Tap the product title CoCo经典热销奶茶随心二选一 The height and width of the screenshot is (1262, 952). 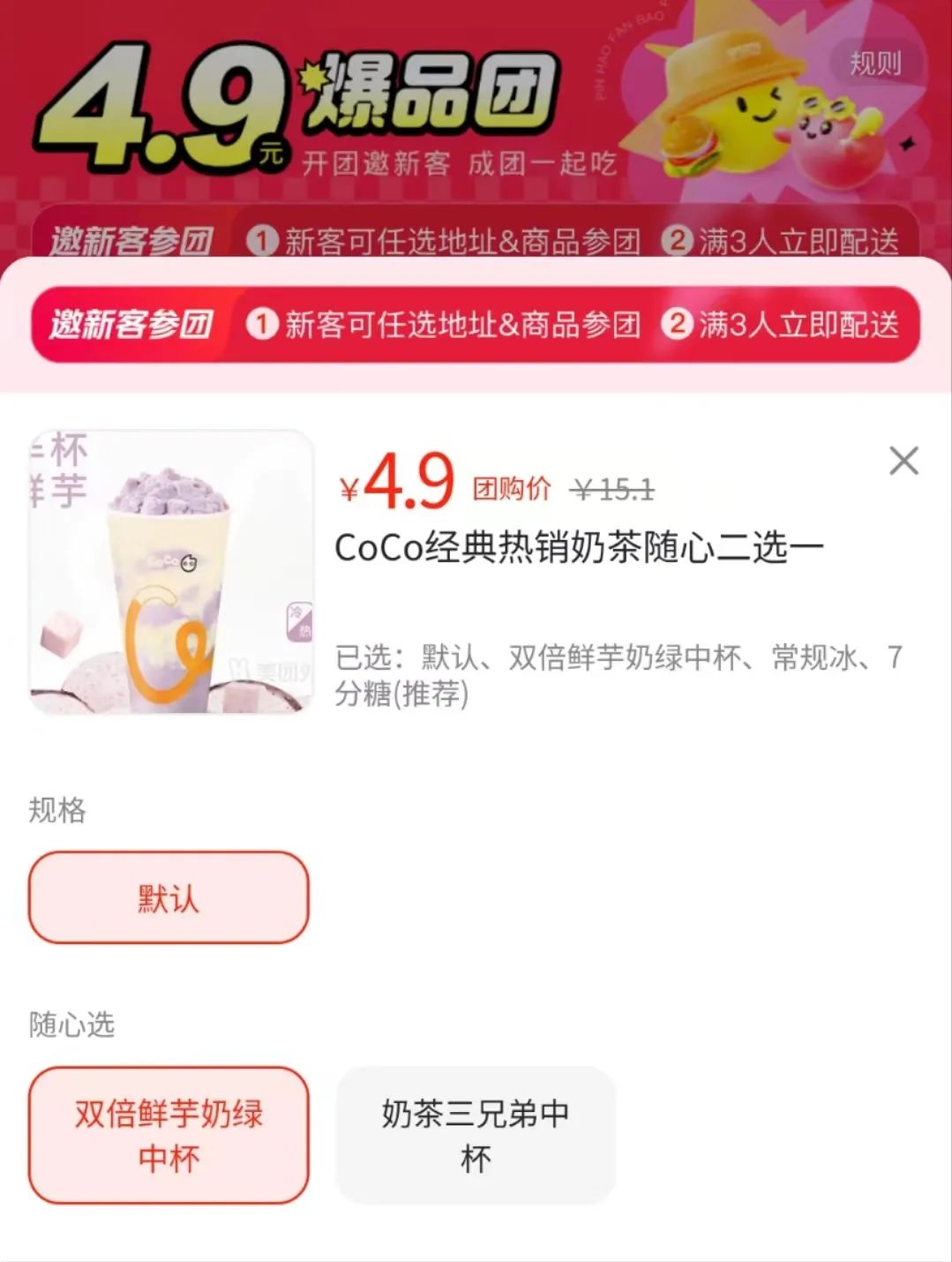tap(578, 546)
